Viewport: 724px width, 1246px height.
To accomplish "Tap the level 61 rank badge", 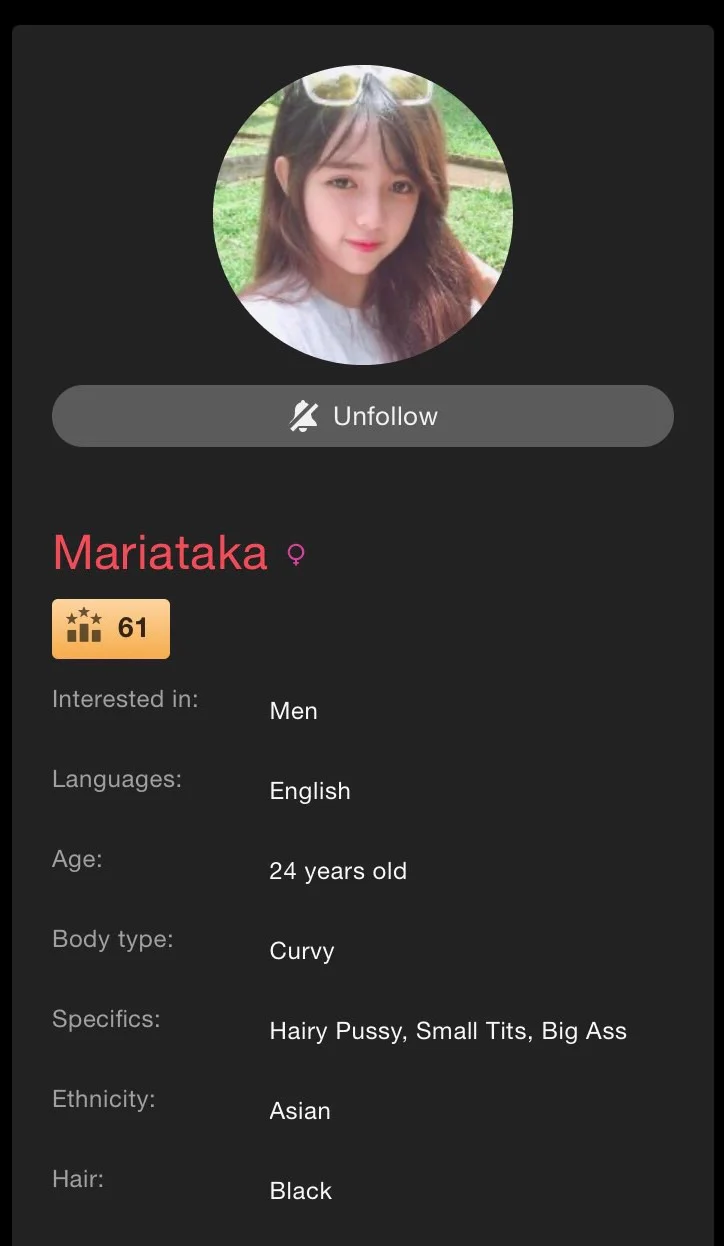I will coord(111,628).
